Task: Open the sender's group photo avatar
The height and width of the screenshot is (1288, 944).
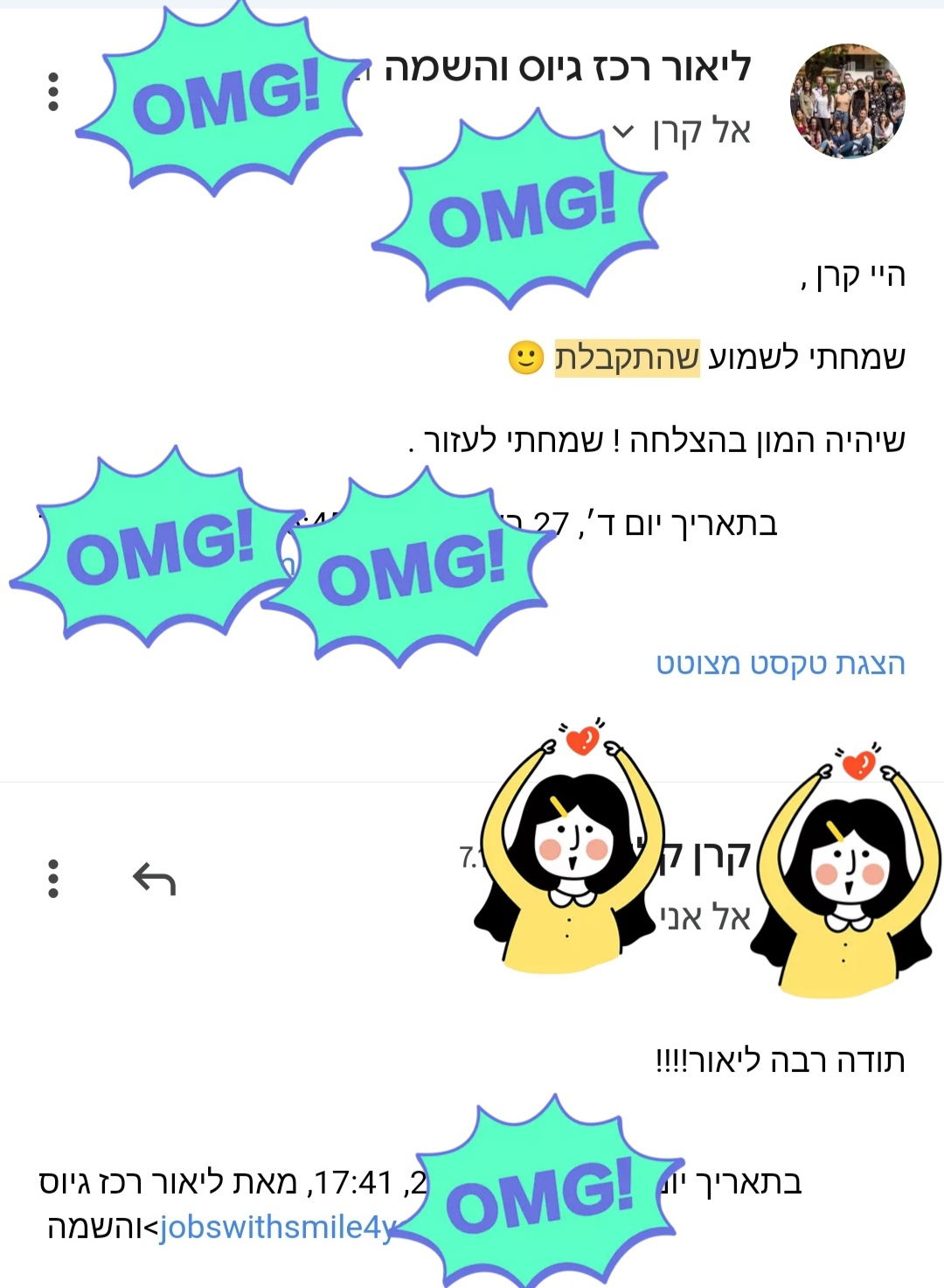Action: pos(846,101)
